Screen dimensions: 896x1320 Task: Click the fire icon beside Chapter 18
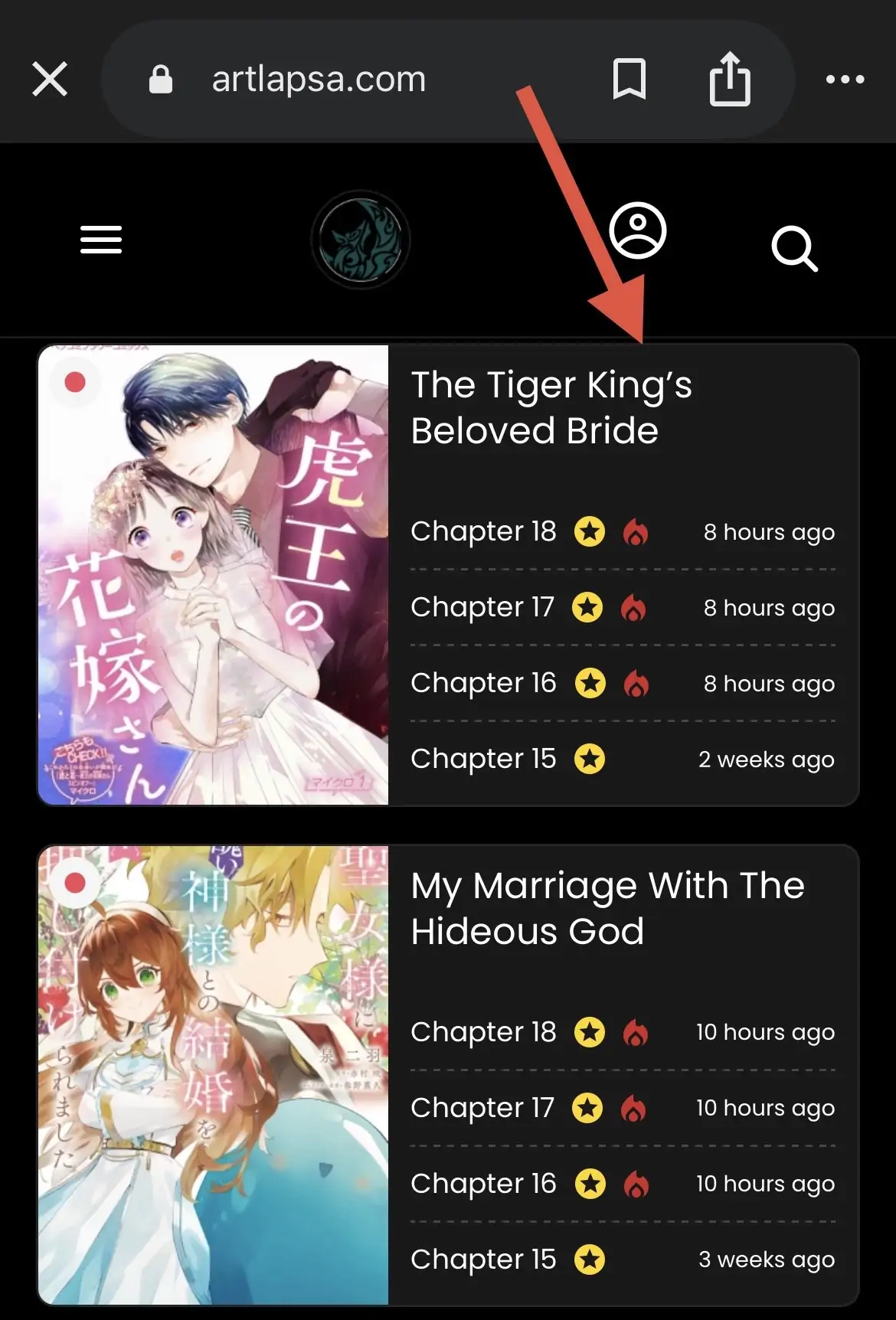tap(634, 532)
